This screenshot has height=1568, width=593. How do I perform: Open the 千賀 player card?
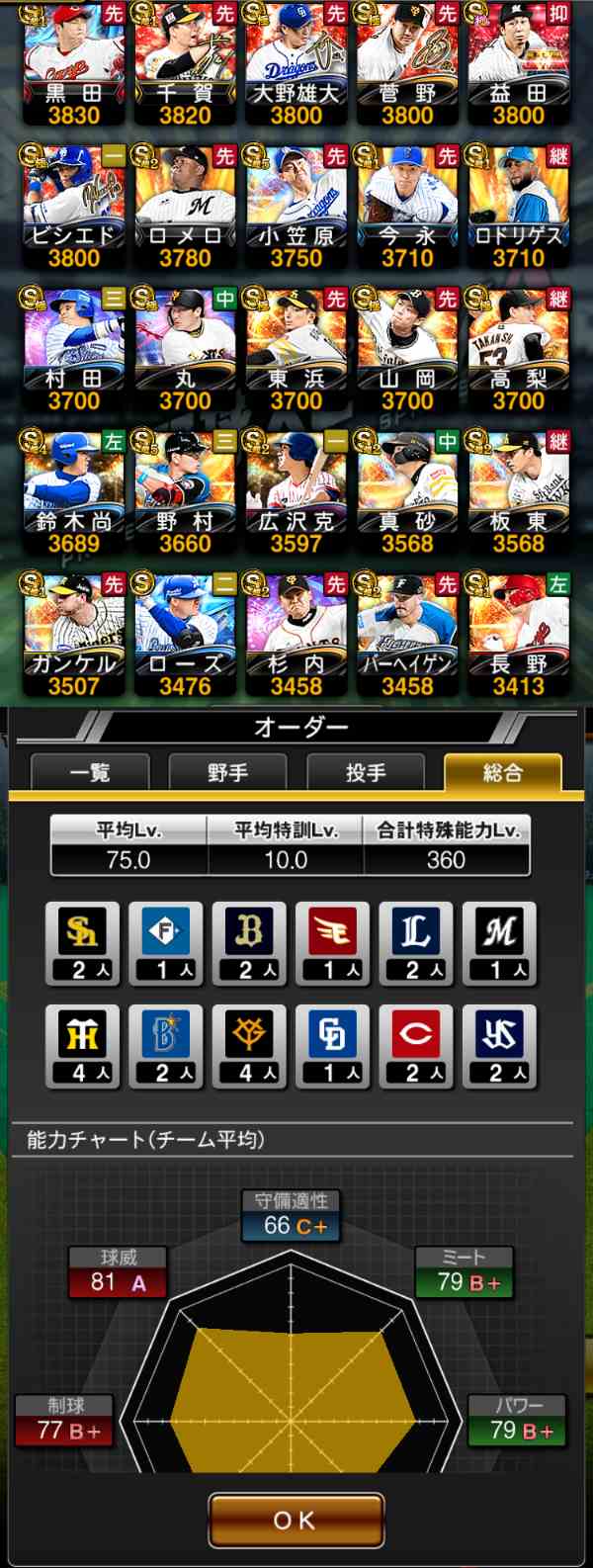coord(185,64)
